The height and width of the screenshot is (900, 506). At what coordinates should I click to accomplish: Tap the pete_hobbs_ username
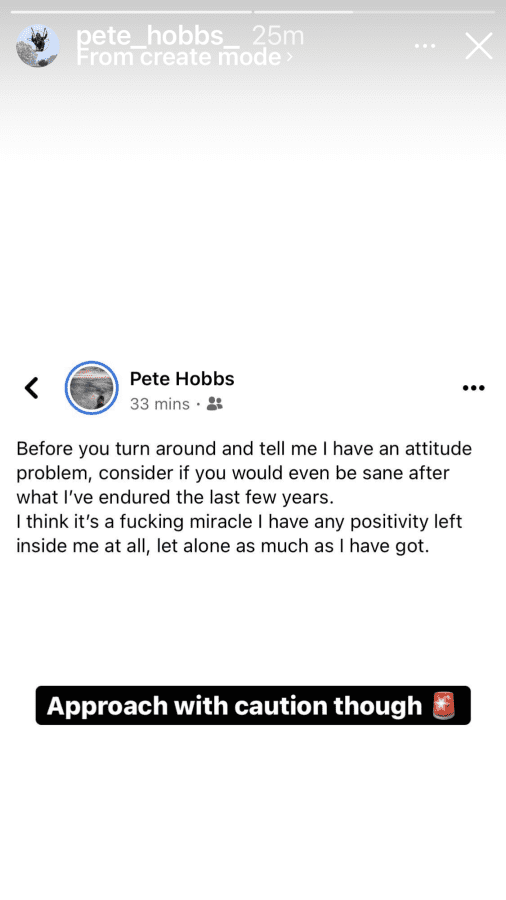point(158,36)
